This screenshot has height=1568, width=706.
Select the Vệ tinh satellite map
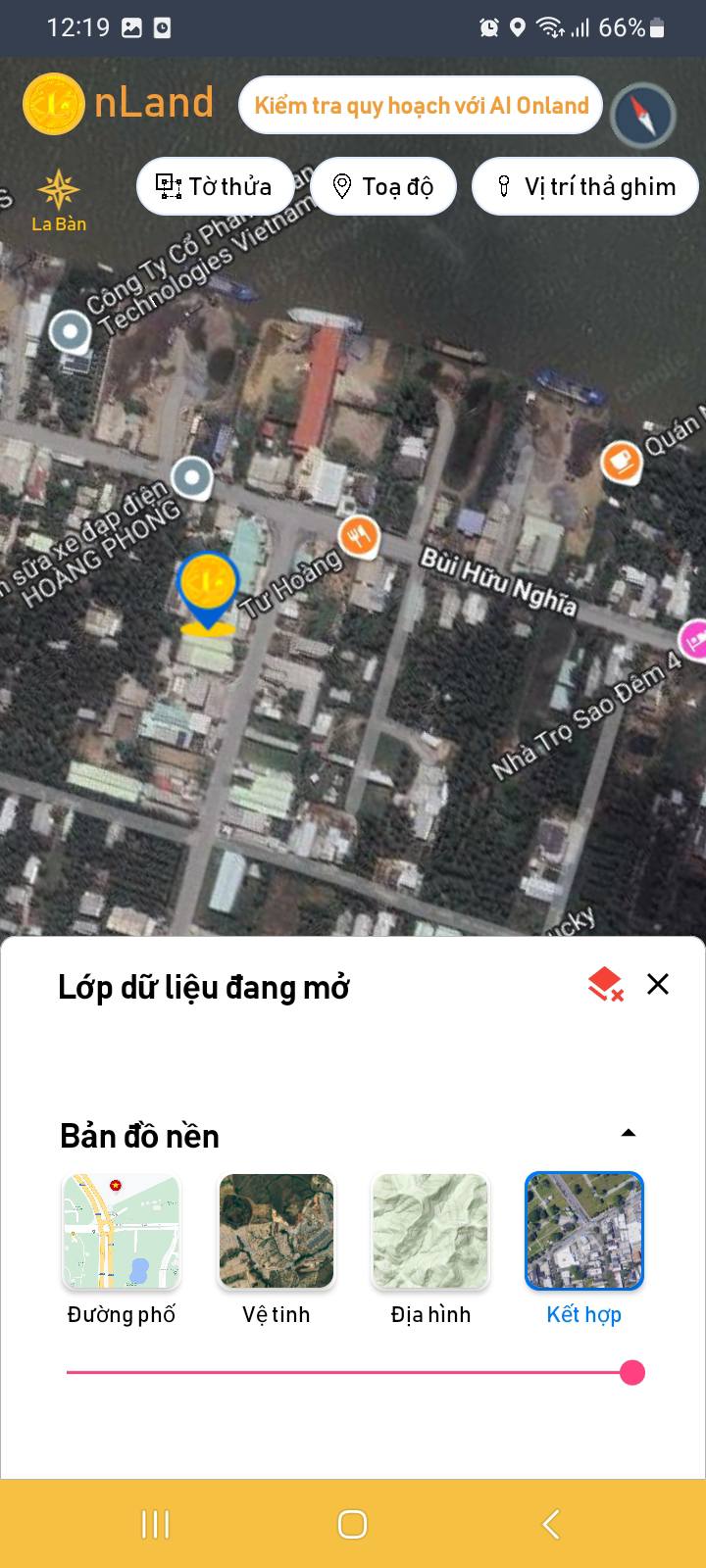coord(277,1231)
